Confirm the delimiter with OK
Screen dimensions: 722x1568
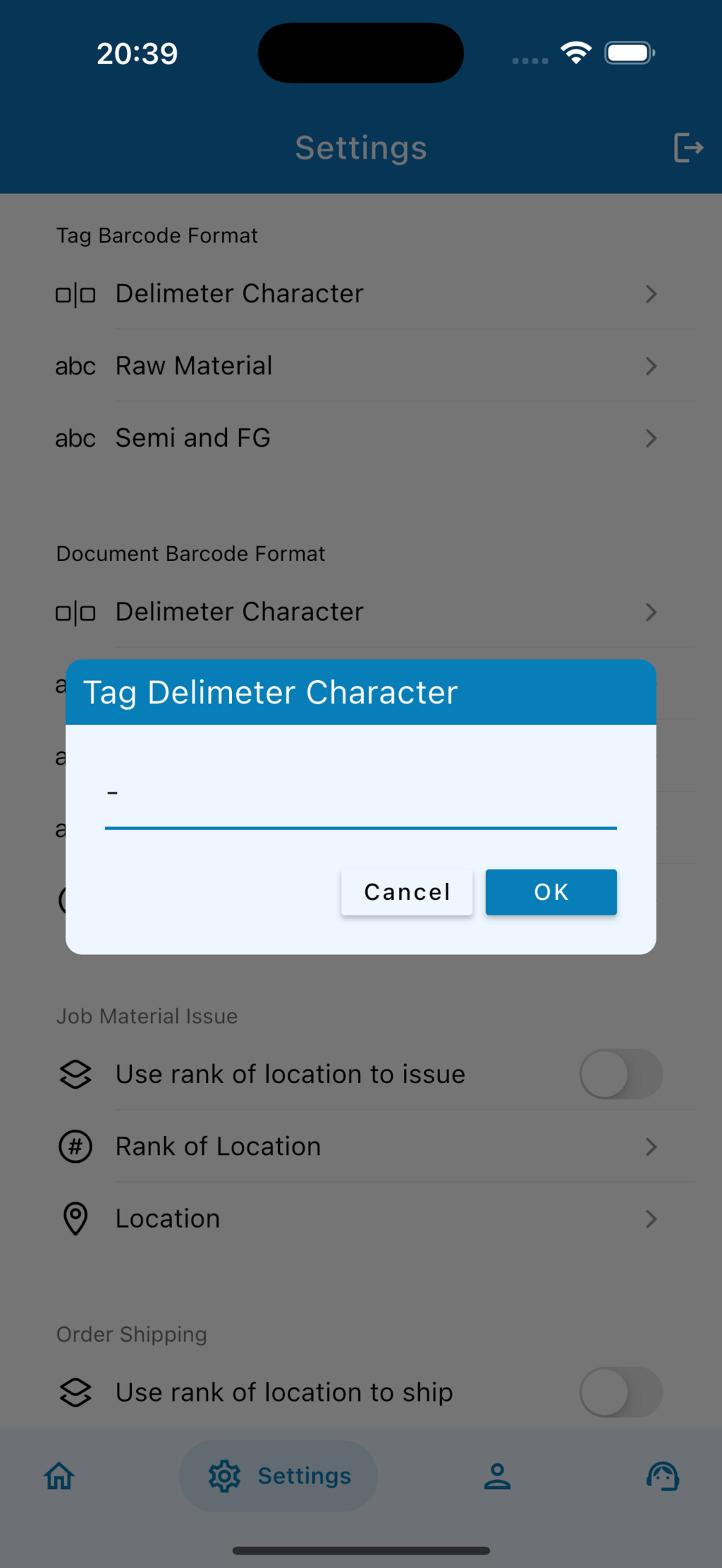point(551,892)
